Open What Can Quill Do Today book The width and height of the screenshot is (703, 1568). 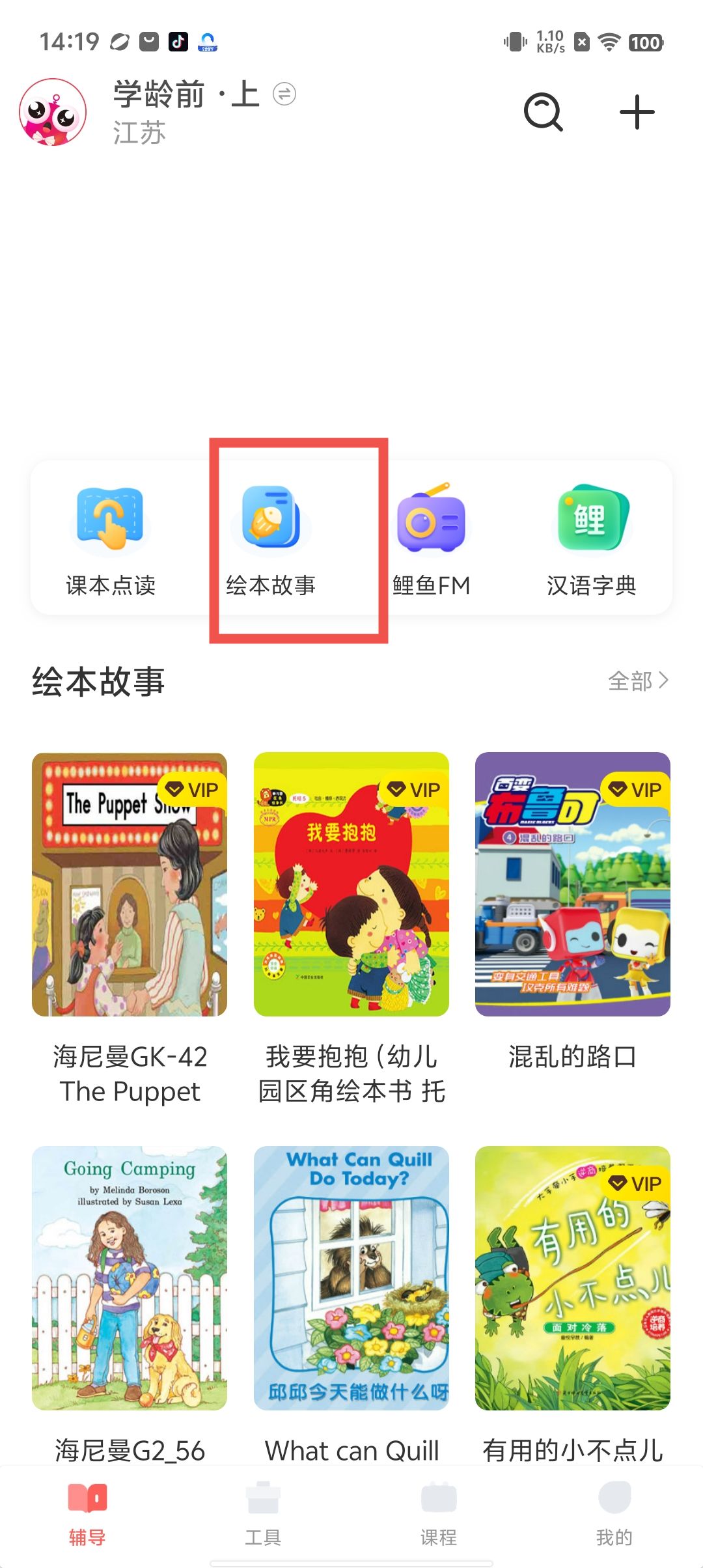point(351,1278)
